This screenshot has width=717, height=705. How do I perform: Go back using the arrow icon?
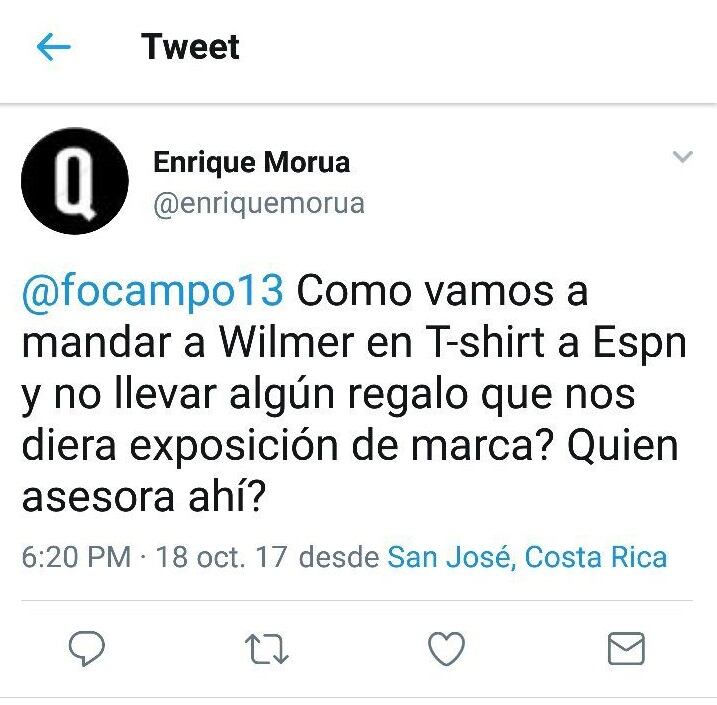(x=53, y=47)
